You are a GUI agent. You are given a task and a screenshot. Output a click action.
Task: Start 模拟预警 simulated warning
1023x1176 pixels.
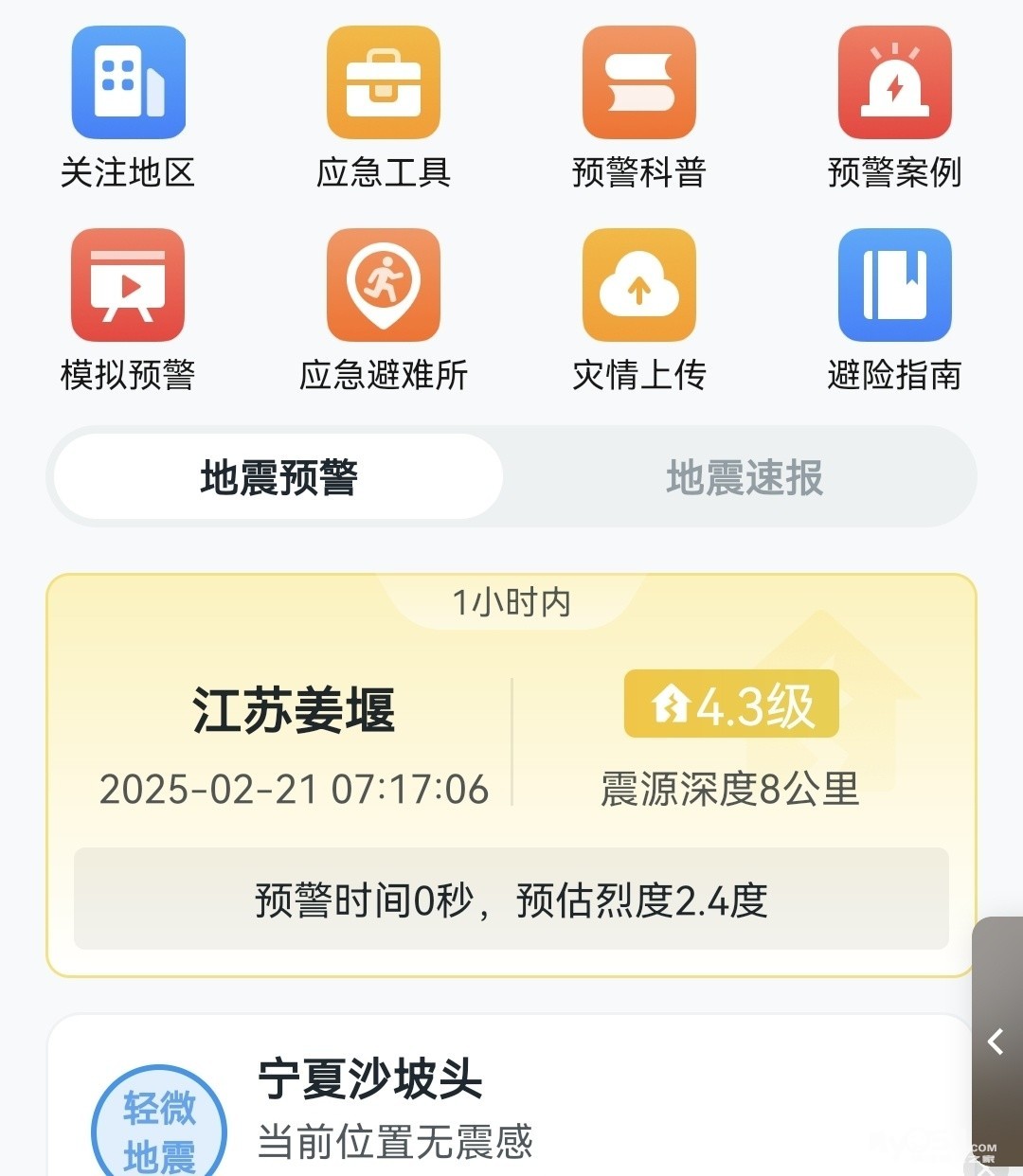[x=128, y=286]
